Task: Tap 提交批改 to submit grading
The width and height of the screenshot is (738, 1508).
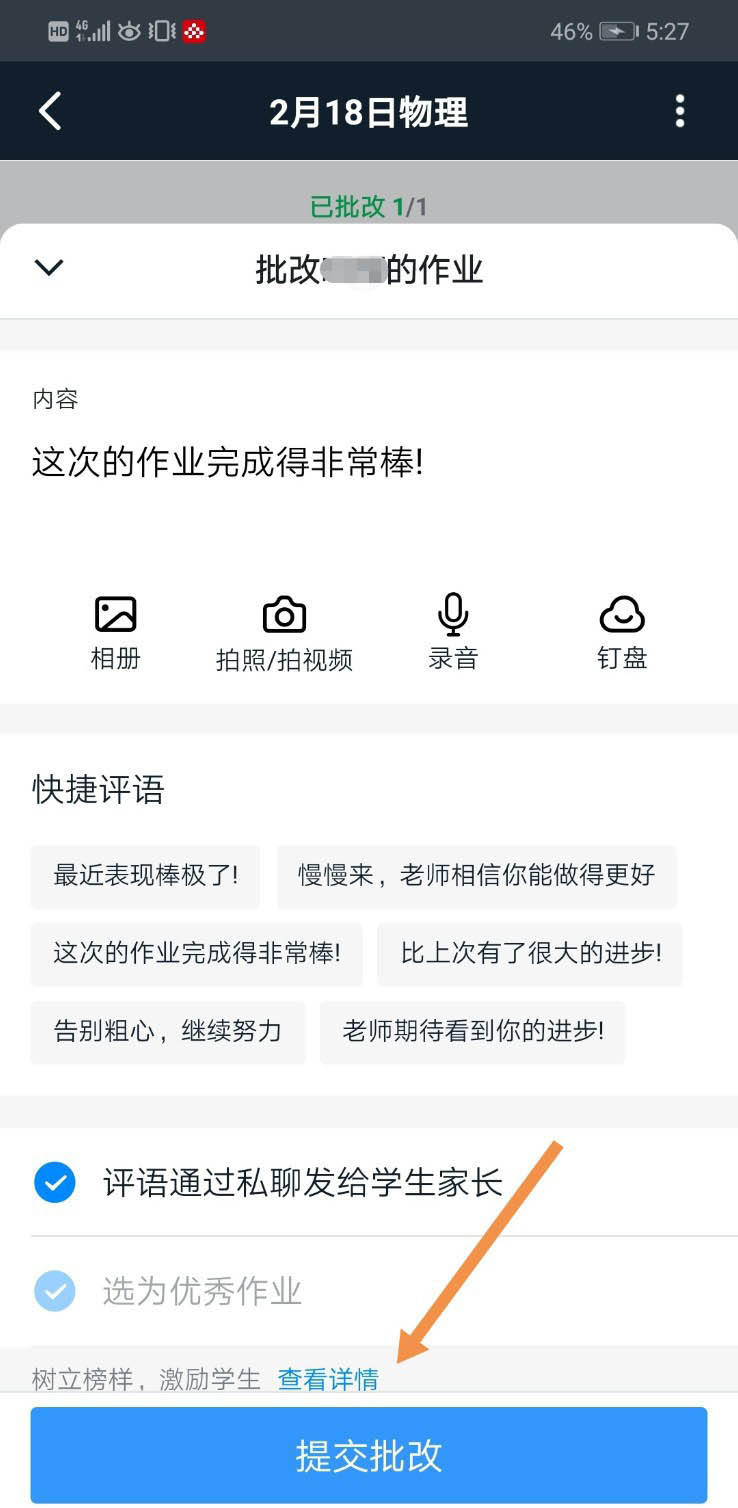Action: (x=369, y=1456)
